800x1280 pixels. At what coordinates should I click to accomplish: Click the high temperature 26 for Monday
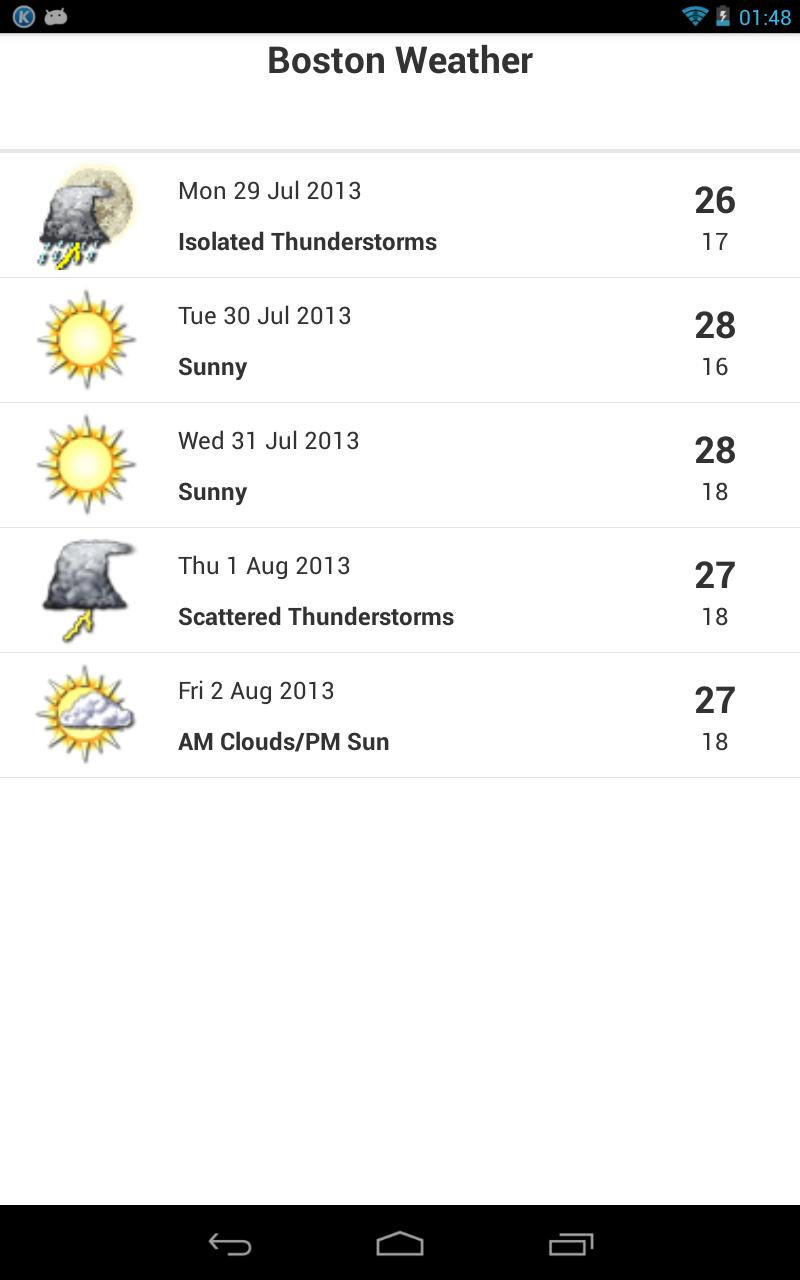tap(715, 200)
